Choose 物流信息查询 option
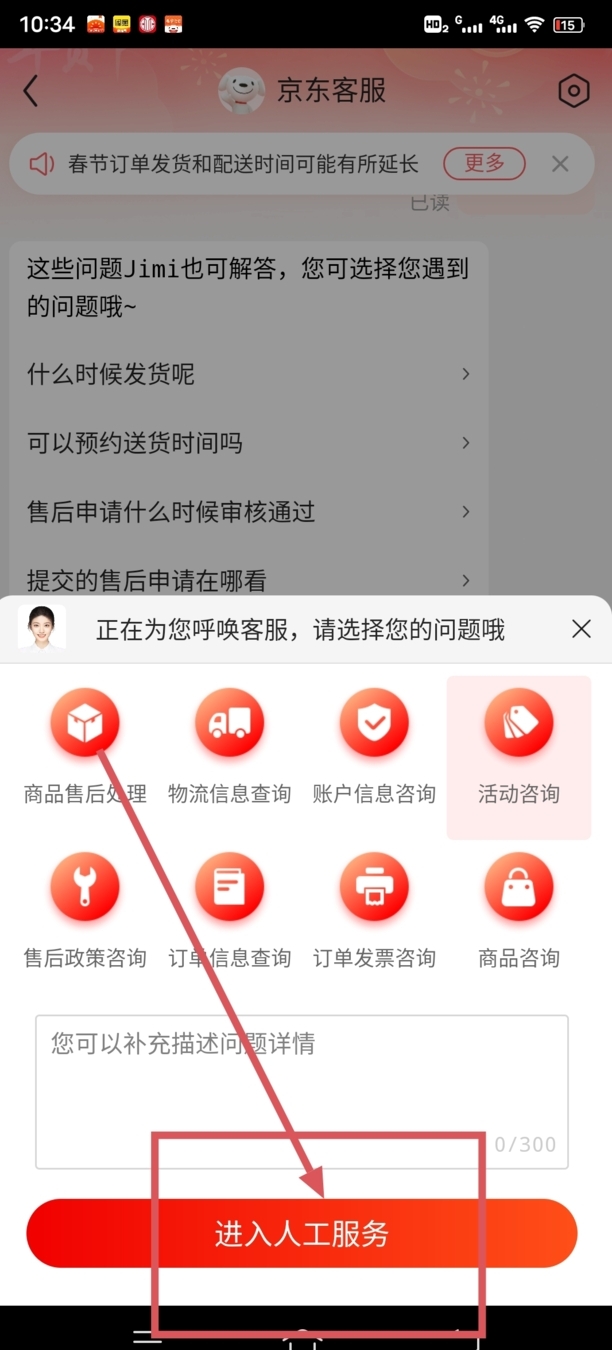Viewport: 612px width, 1350px height. [229, 745]
